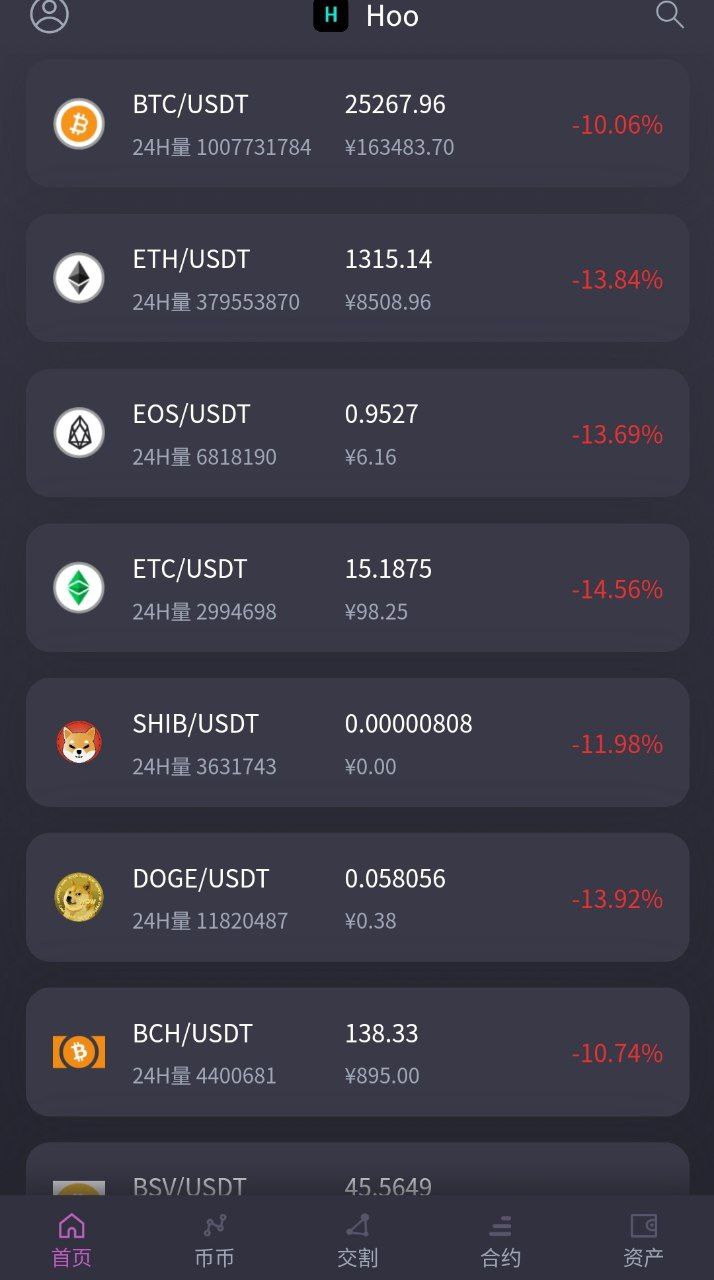Go to the 合约 tab
The width and height of the screenshot is (714, 1280).
click(x=500, y=1240)
